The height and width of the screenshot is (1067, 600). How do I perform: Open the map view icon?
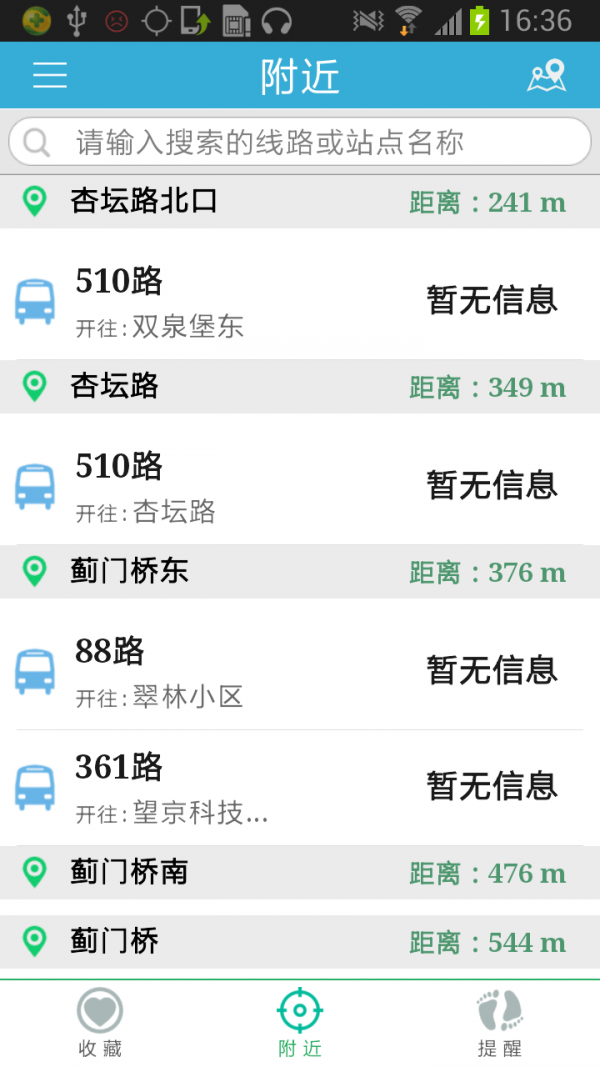tap(546, 76)
